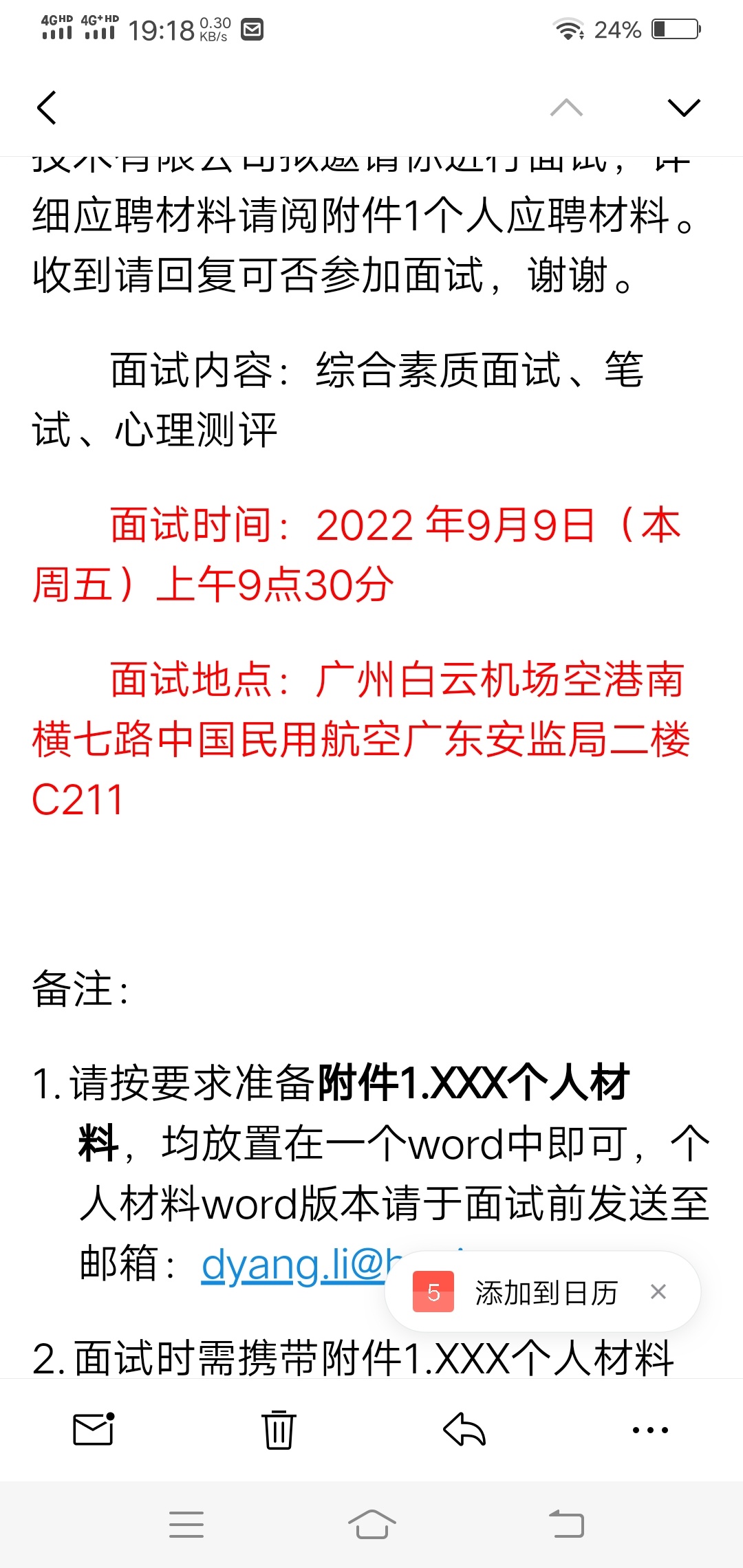
Task: Jump to the next email
Action: pos(684,108)
